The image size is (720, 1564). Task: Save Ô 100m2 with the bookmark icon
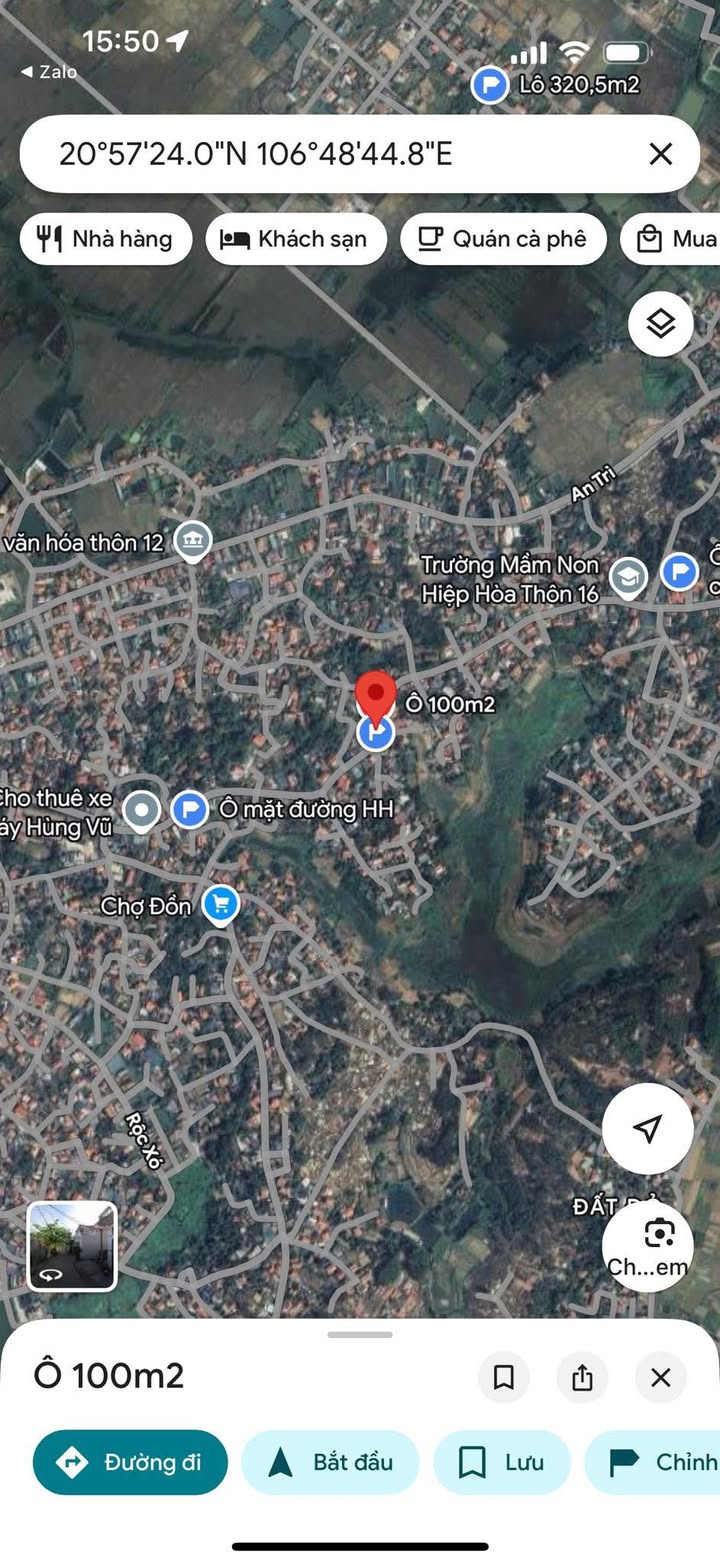[x=504, y=1378]
